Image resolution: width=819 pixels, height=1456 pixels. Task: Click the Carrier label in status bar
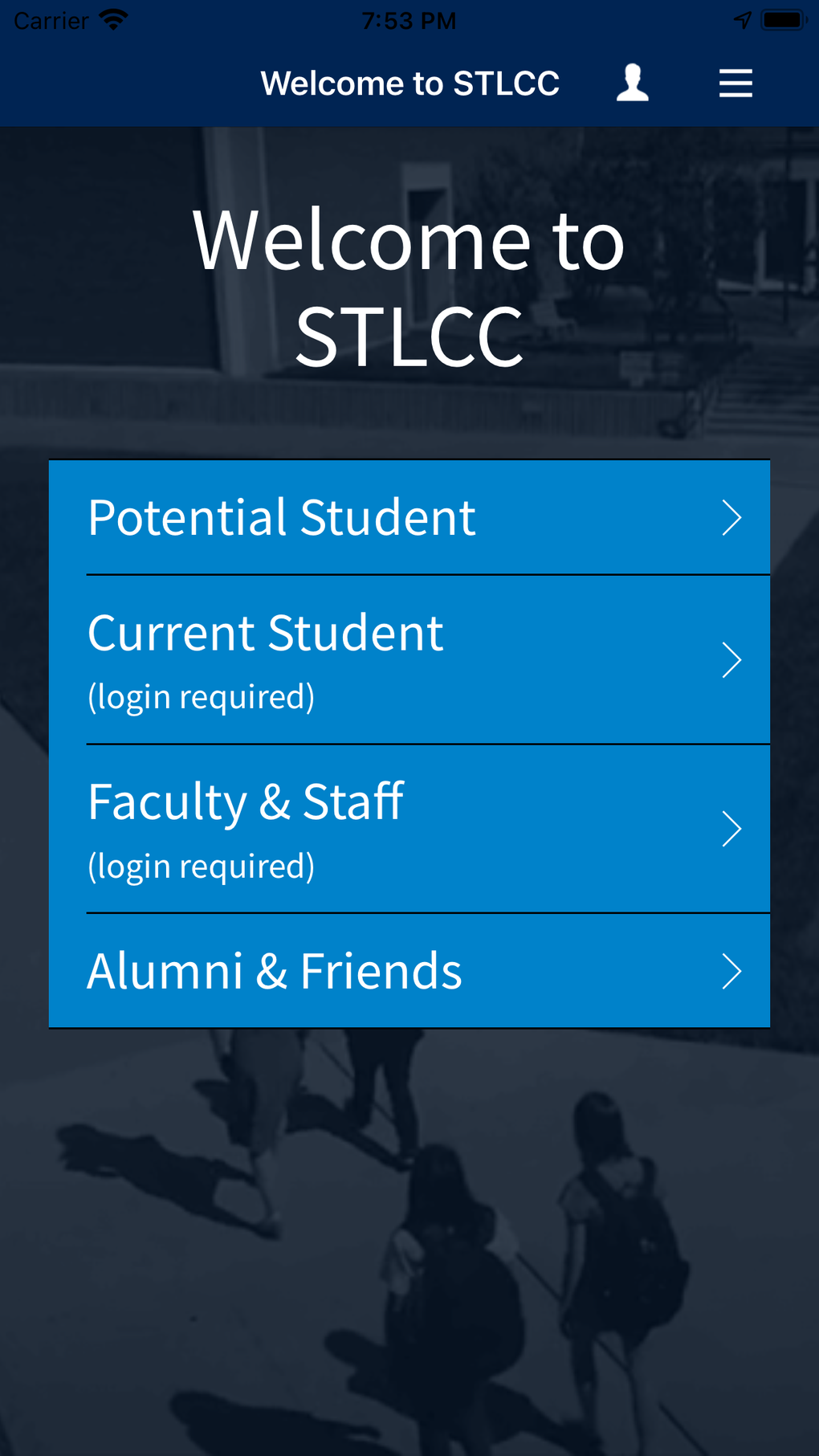51,19
